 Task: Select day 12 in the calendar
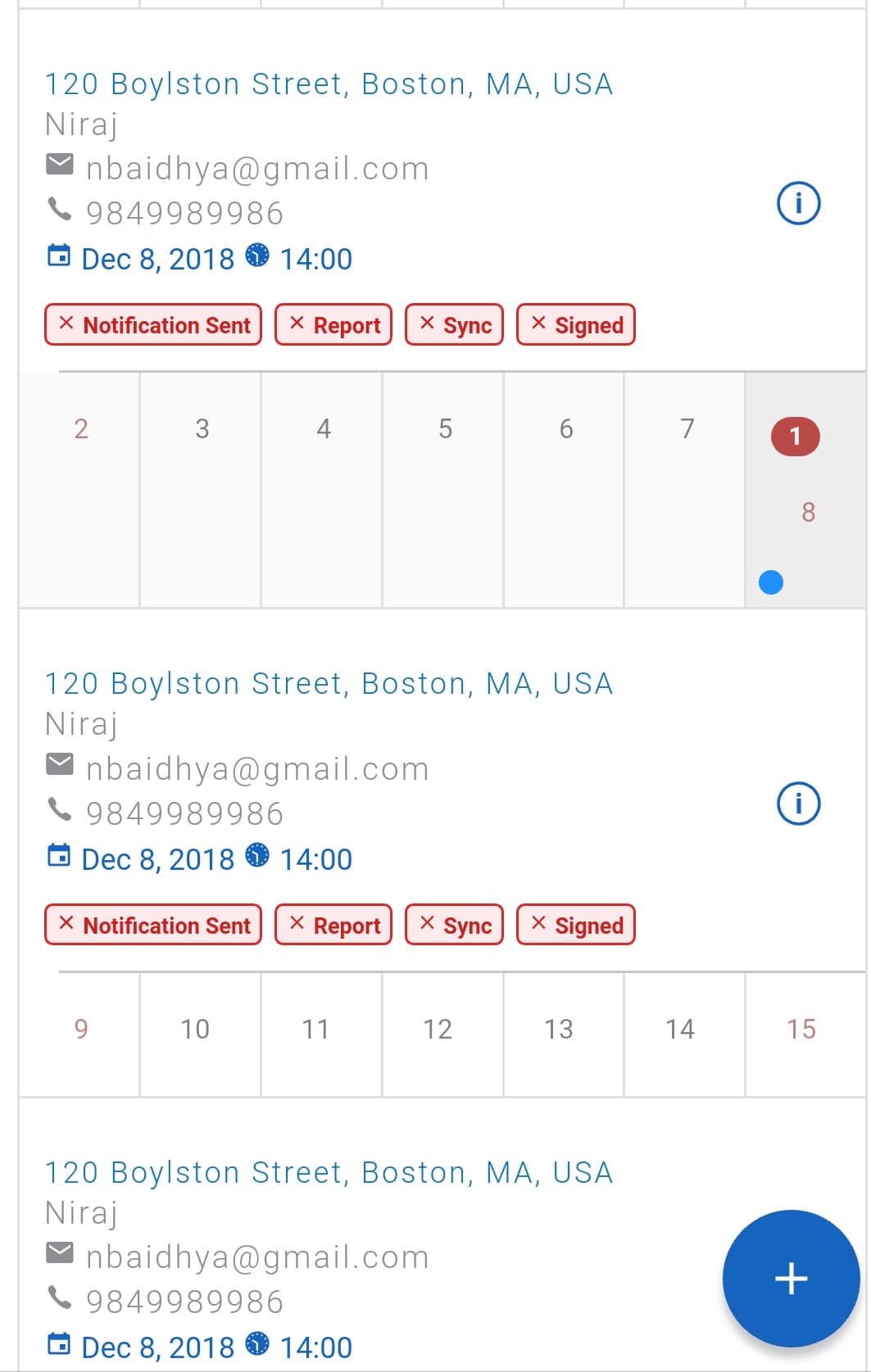[444, 1034]
